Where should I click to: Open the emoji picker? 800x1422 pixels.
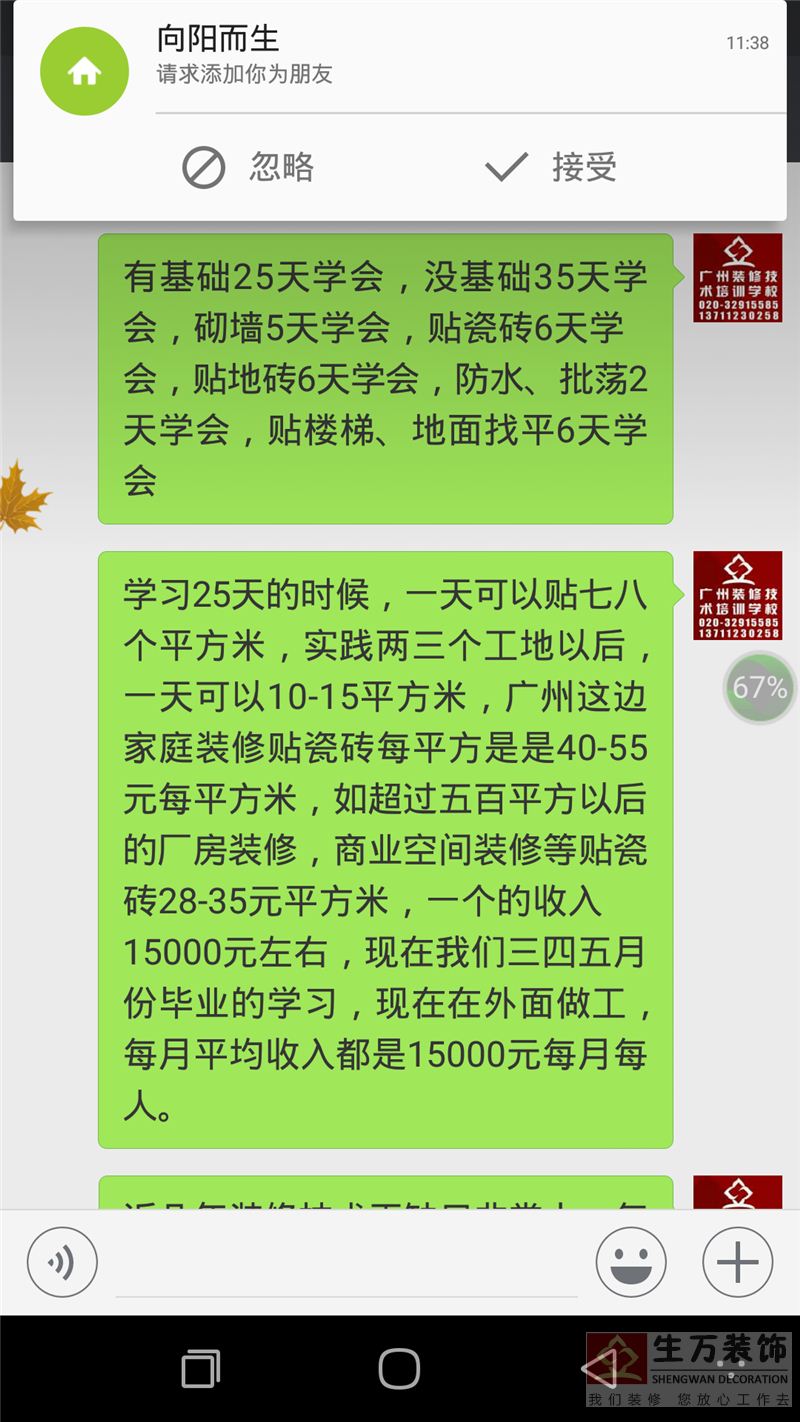[x=631, y=1262]
